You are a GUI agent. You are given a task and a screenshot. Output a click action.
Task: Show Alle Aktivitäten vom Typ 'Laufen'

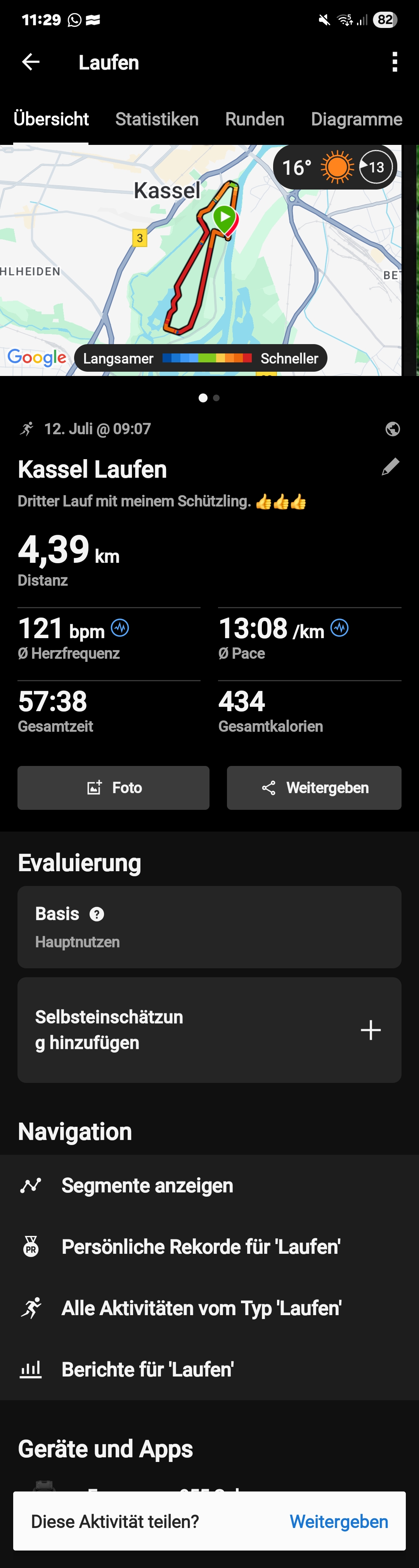coord(201,1308)
